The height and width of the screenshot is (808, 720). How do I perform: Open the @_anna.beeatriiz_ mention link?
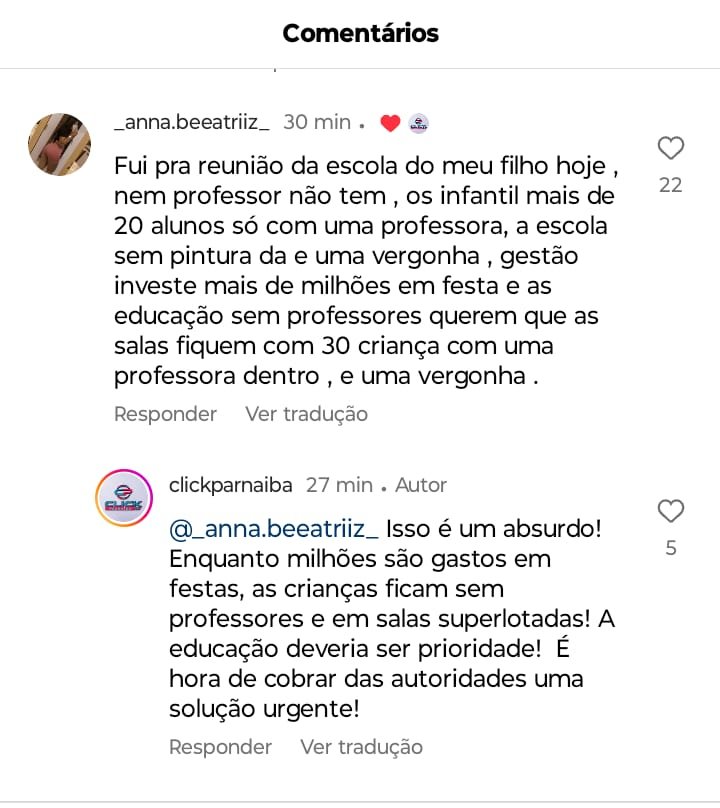(273, 529)
